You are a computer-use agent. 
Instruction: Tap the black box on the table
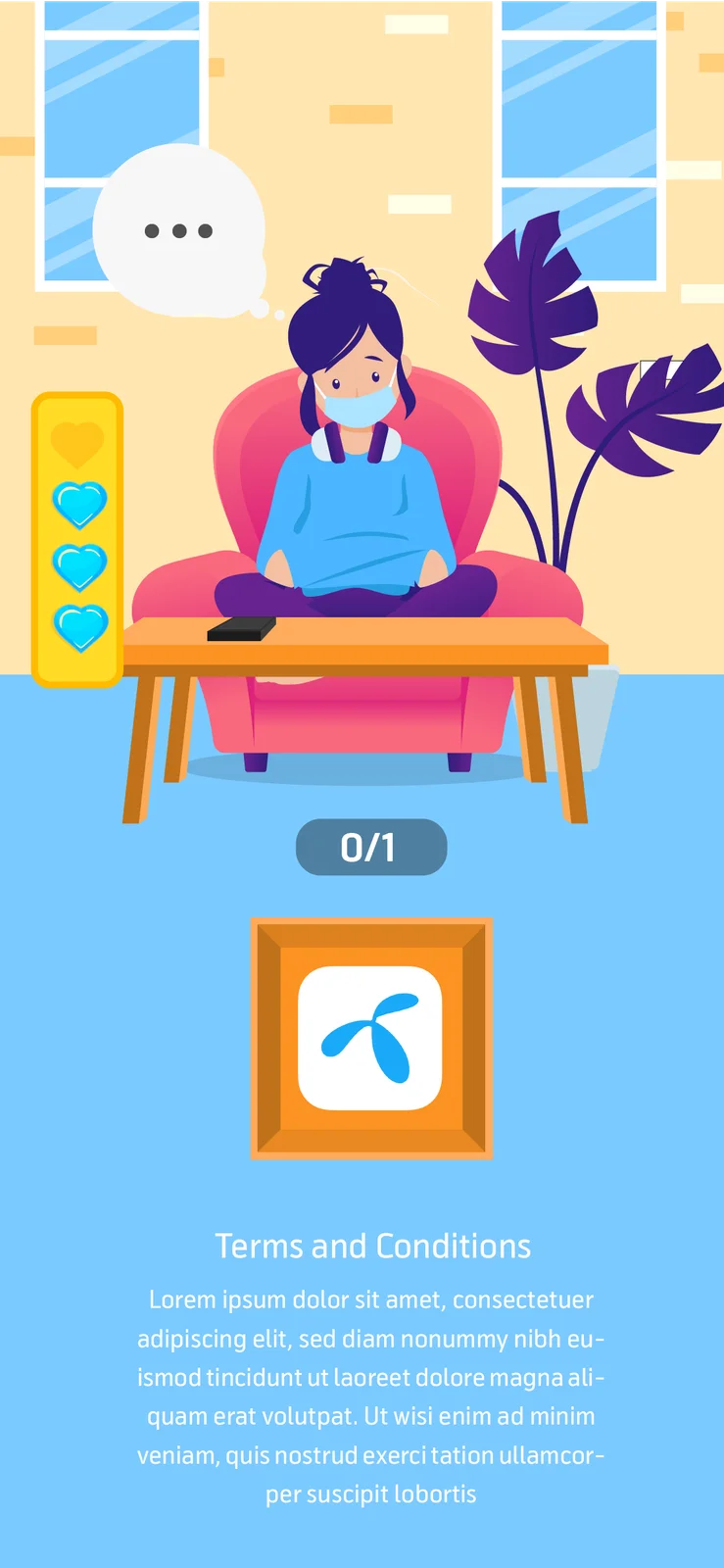tap(241, 629)
